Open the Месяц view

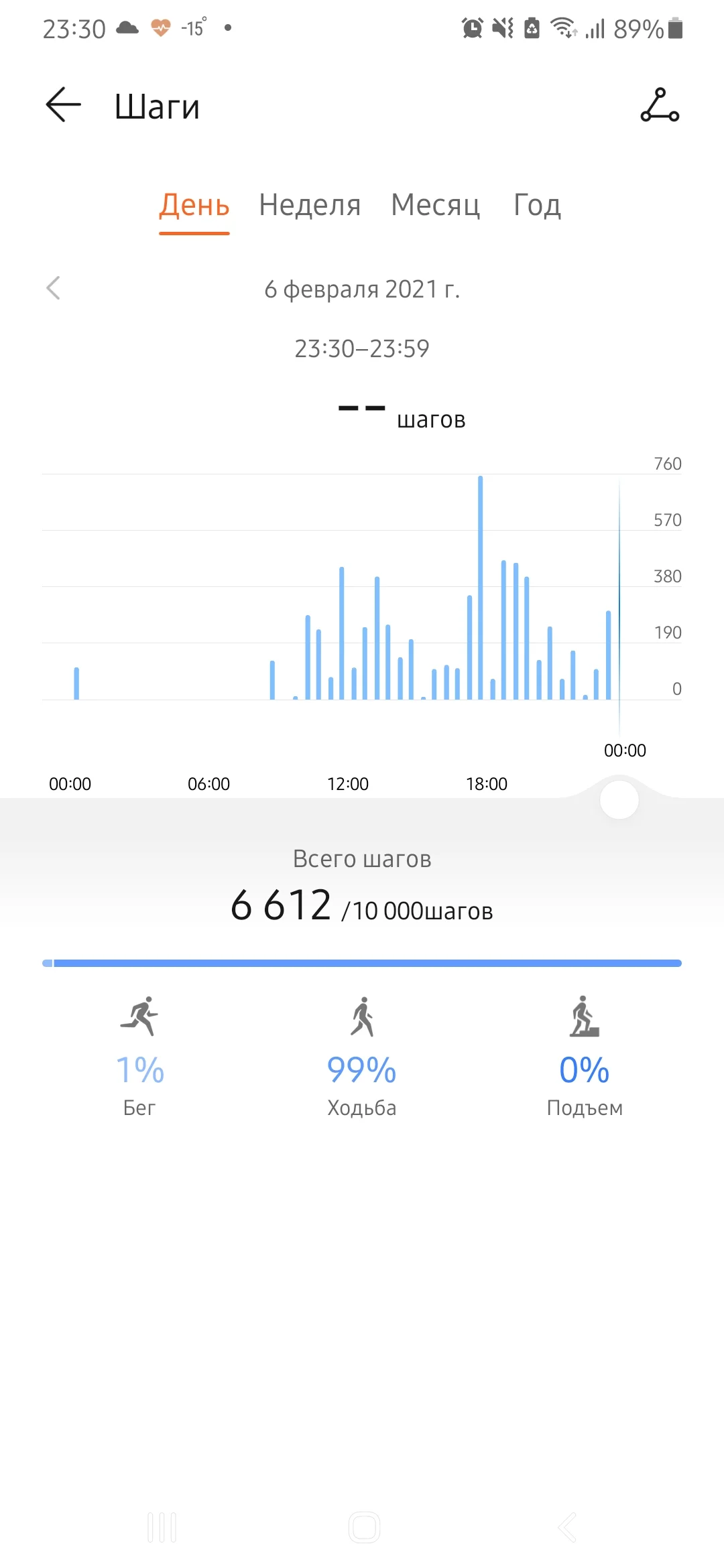click(434, 206)
